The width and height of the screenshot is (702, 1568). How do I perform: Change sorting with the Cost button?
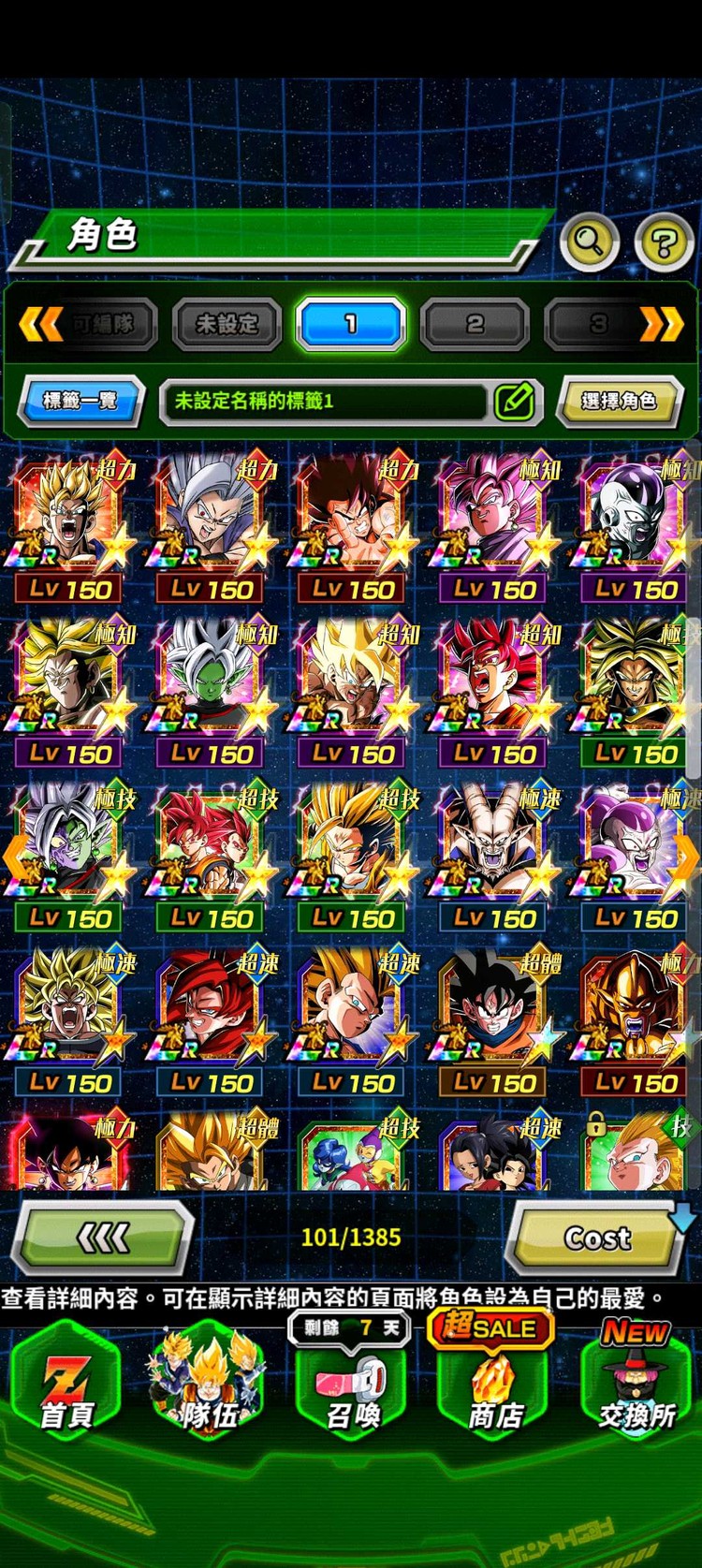coord(597,1238)
